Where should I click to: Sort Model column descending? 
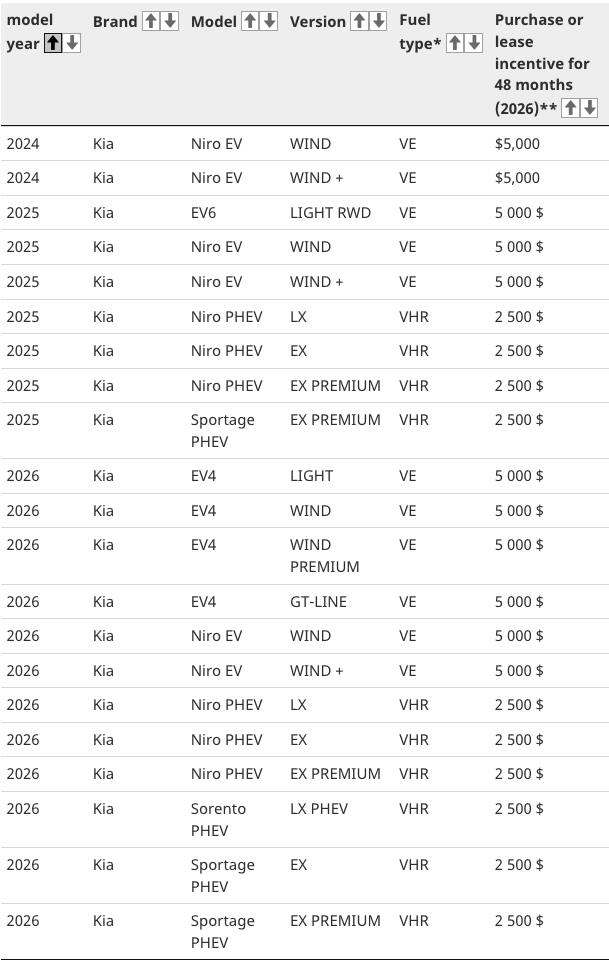(x=269, y=21)
